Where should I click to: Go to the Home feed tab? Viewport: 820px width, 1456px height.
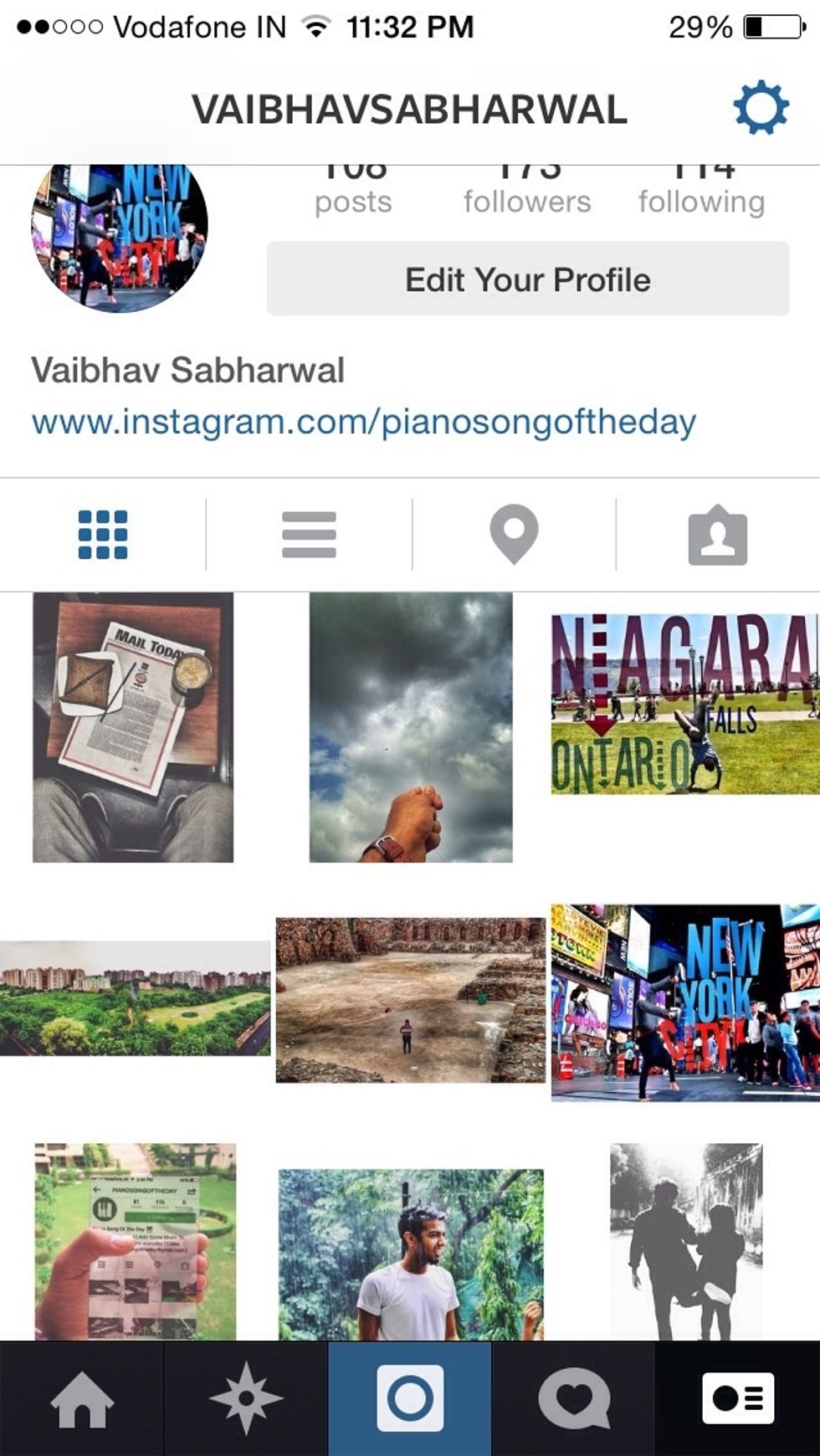point(82,1399)
